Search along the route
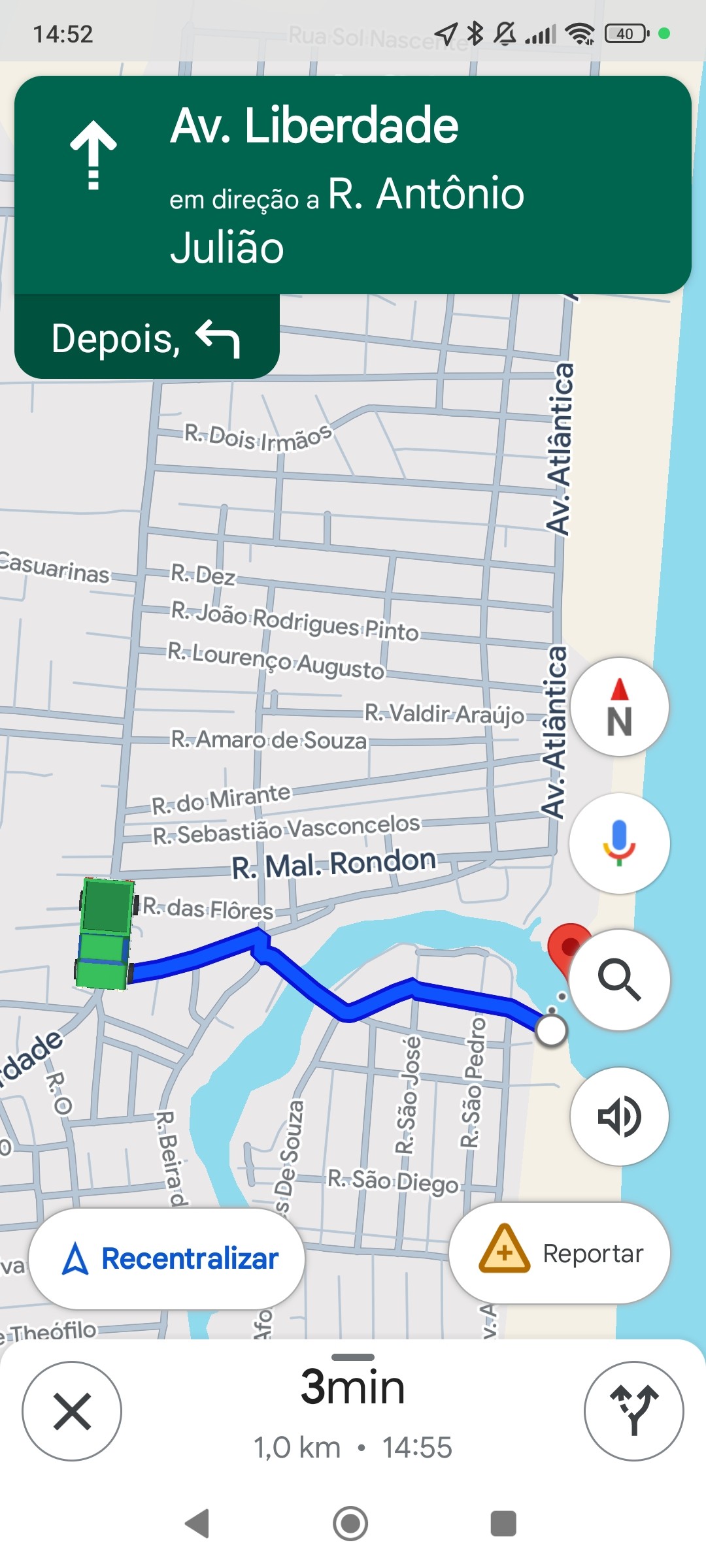This screenshot has height=1568, width=706. 619,980
